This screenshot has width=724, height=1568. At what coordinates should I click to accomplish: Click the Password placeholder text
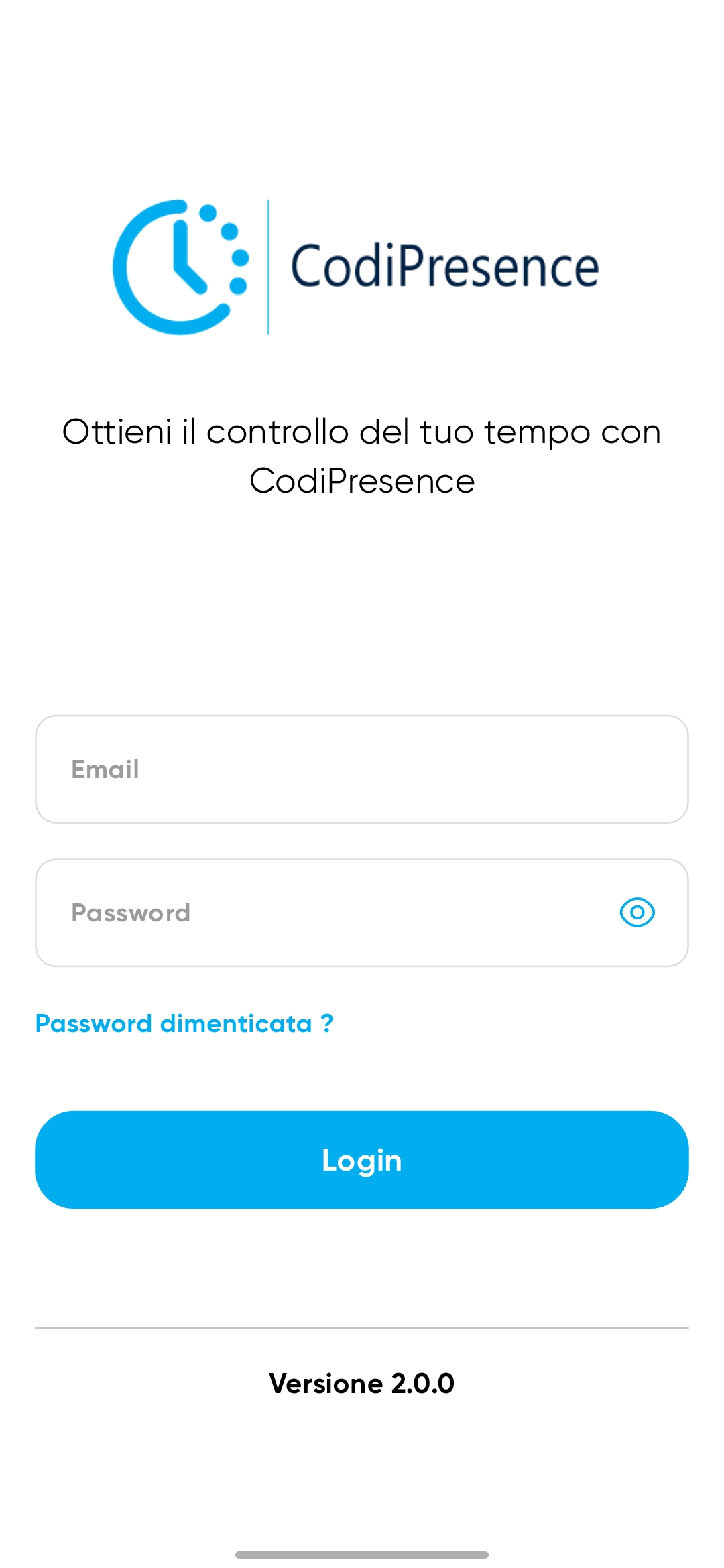click(131, 912)
